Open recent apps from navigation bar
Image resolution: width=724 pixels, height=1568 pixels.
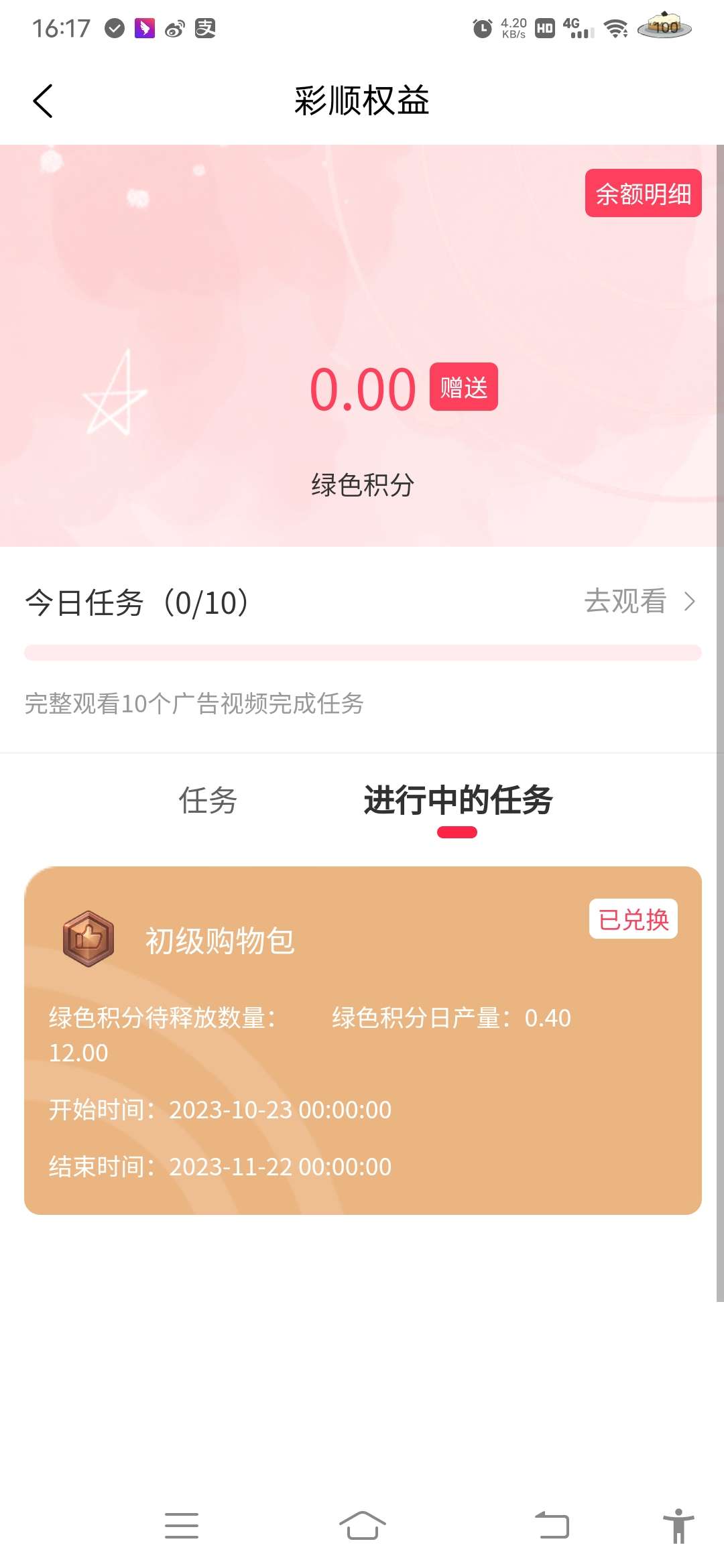pyautogui.click(x=182, y=1526)
